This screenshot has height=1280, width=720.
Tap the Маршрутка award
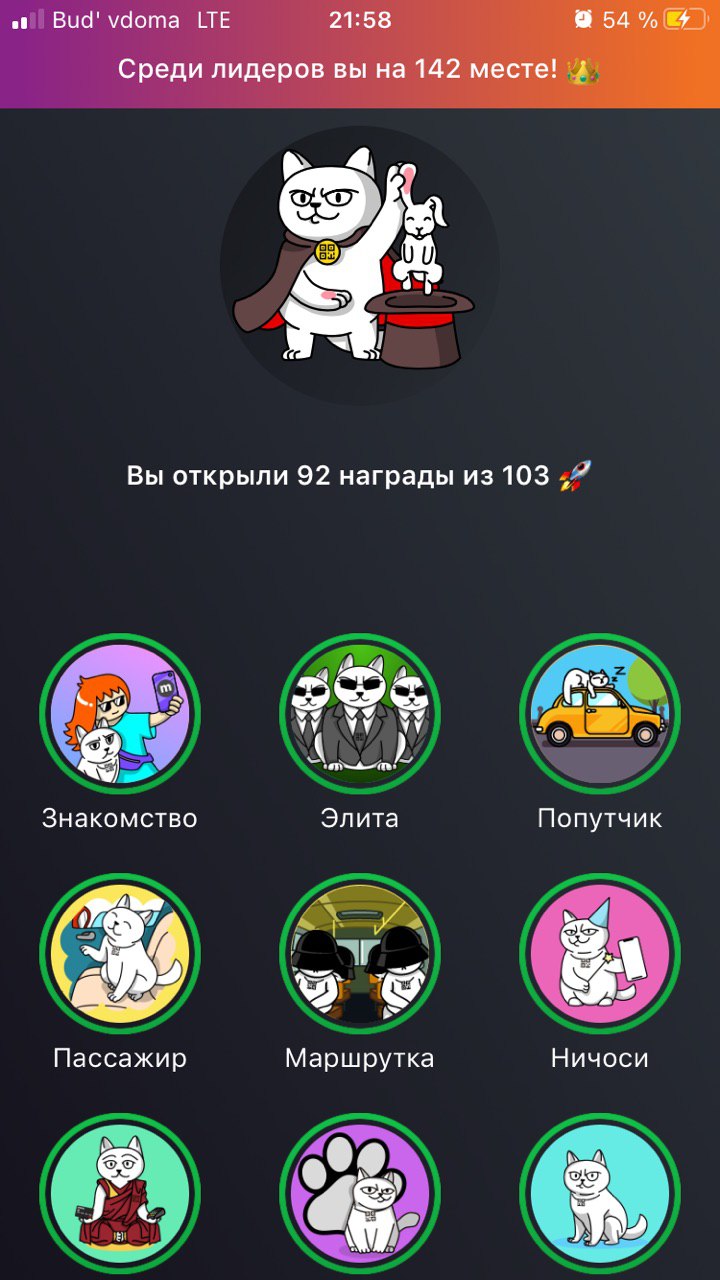[360, 953]
